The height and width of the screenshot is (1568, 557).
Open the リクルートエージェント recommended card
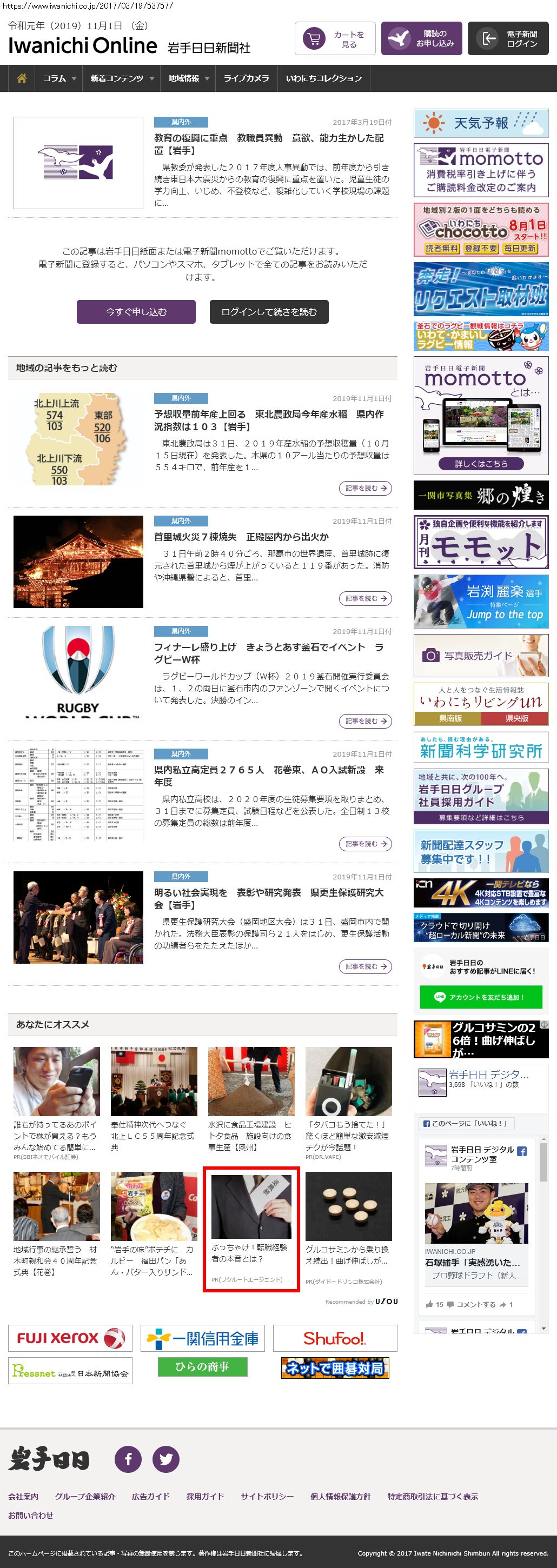coord(251,1229)
